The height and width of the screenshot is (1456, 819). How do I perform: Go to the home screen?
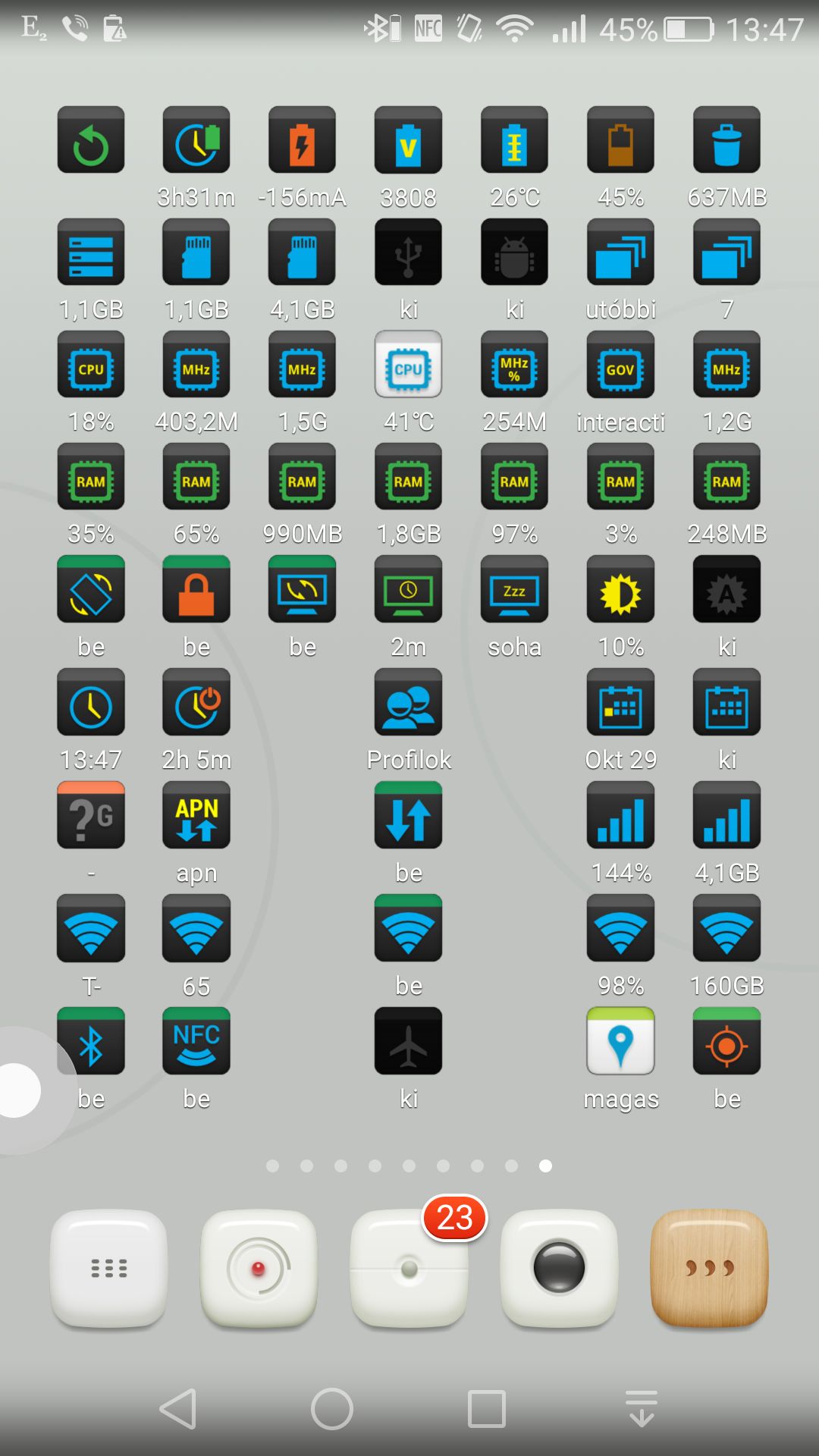[332, 1409]
